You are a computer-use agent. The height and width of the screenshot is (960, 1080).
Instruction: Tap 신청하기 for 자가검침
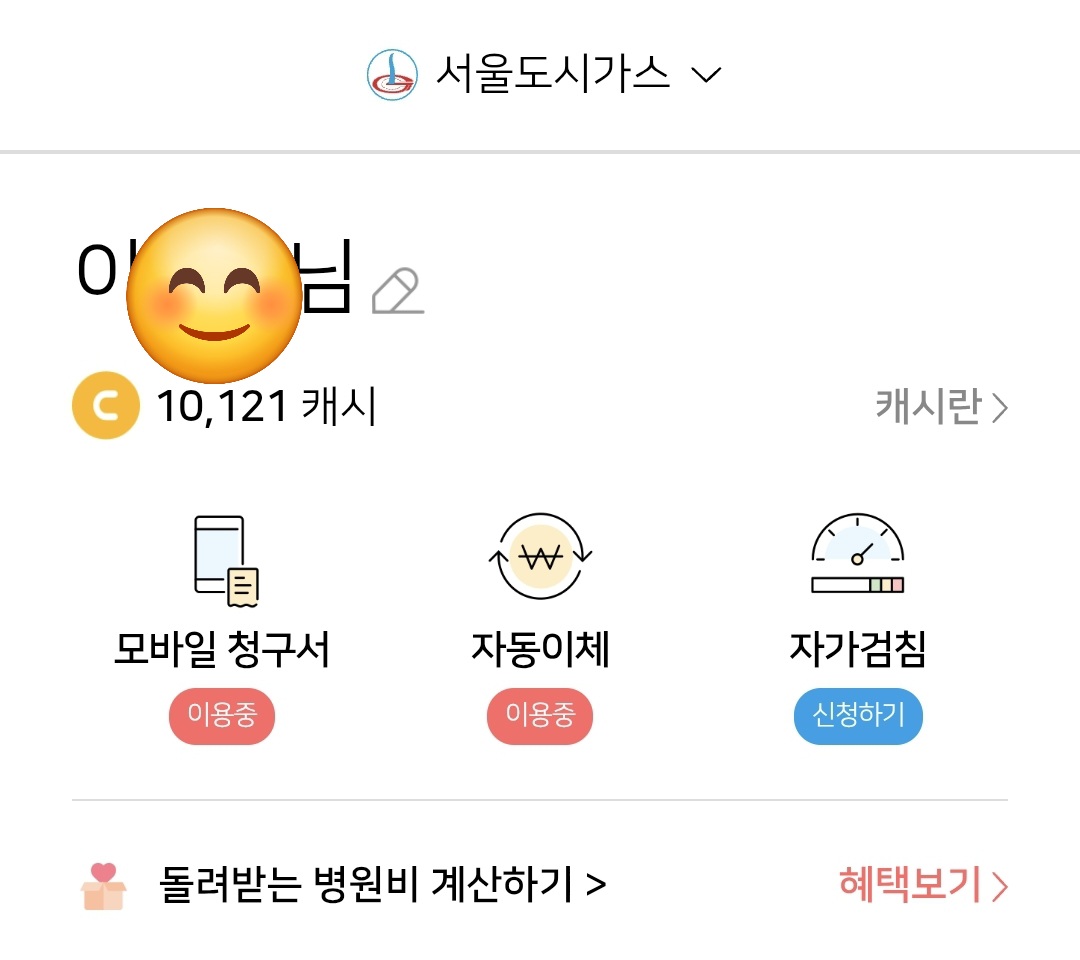(x=858, y=716)
